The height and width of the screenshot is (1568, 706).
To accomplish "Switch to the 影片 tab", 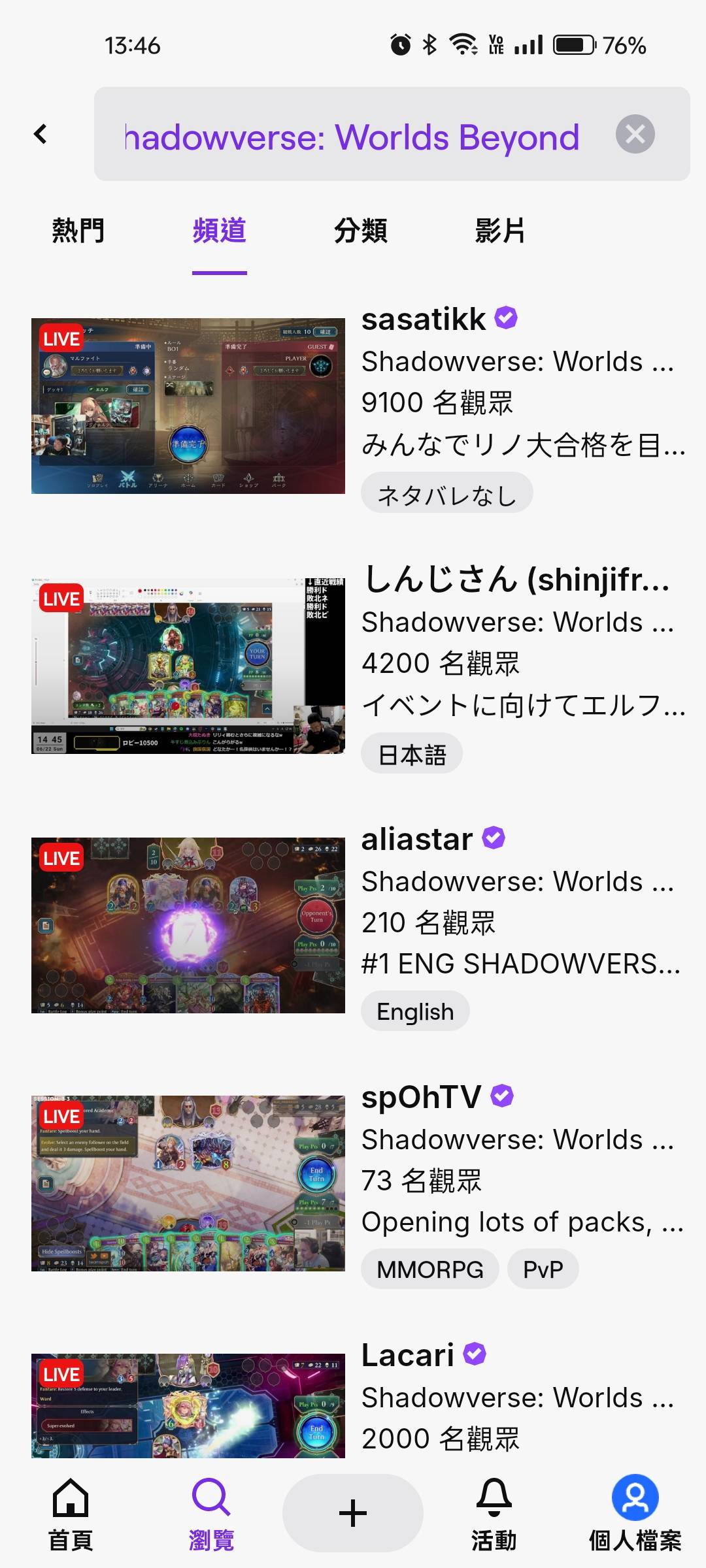I will (500, 231).
